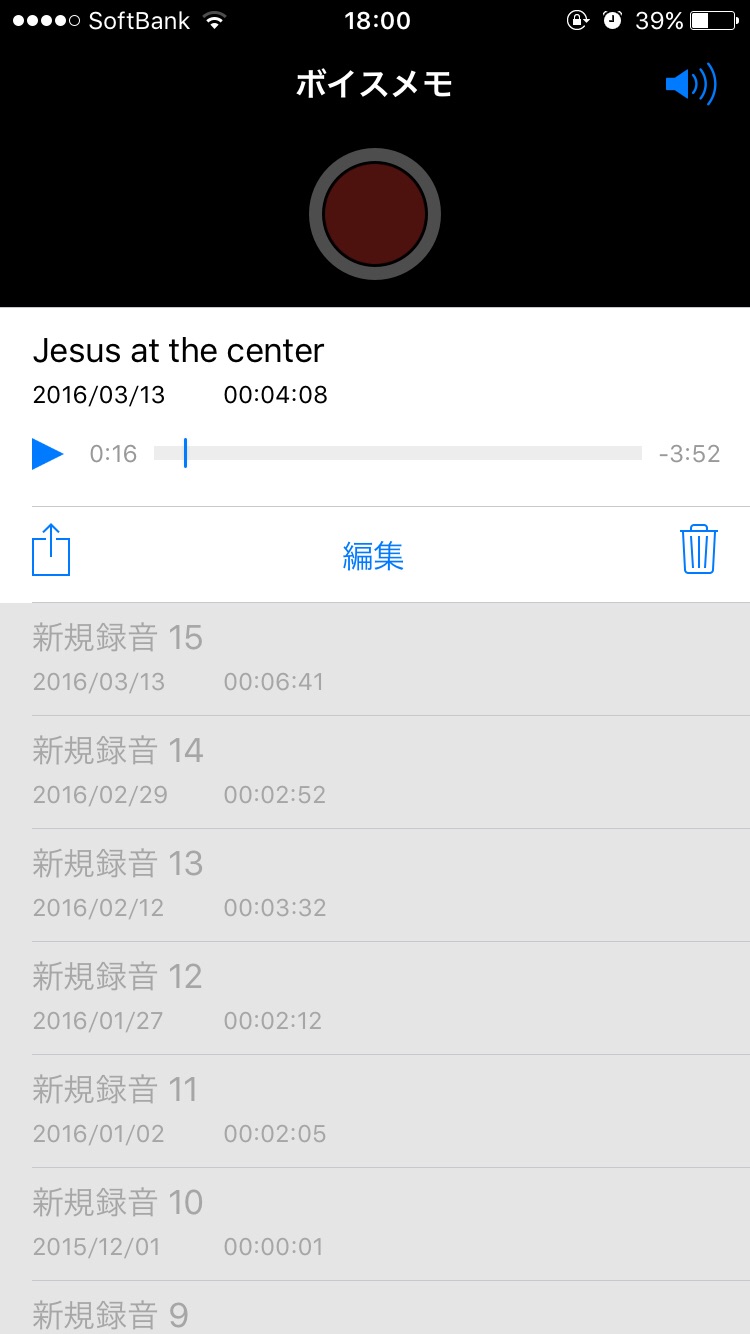Select 新規録音 12 from the list
Image resolution: width=750 pixels, height=1334 pixels.
[375, 997]
